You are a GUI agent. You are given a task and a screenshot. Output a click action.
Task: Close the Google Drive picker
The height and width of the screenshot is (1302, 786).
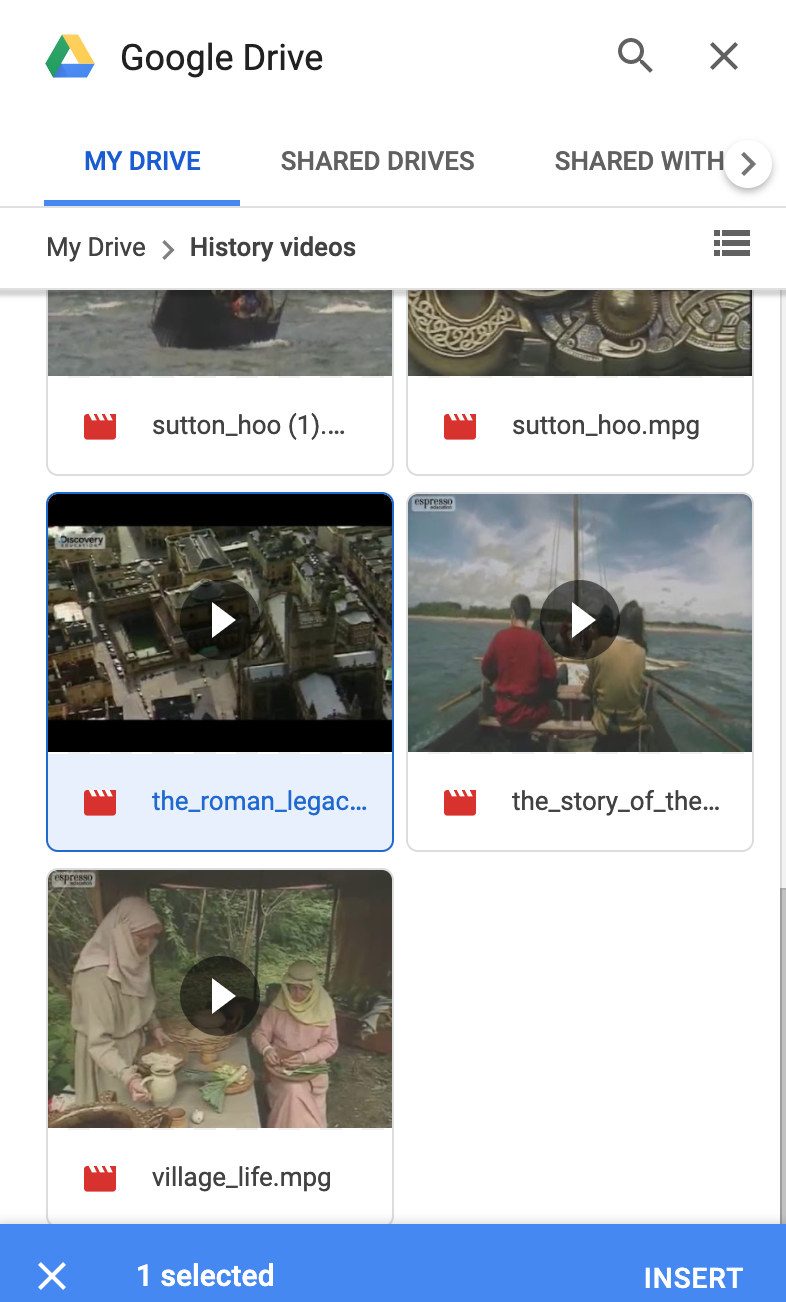(x=723, y=56)
